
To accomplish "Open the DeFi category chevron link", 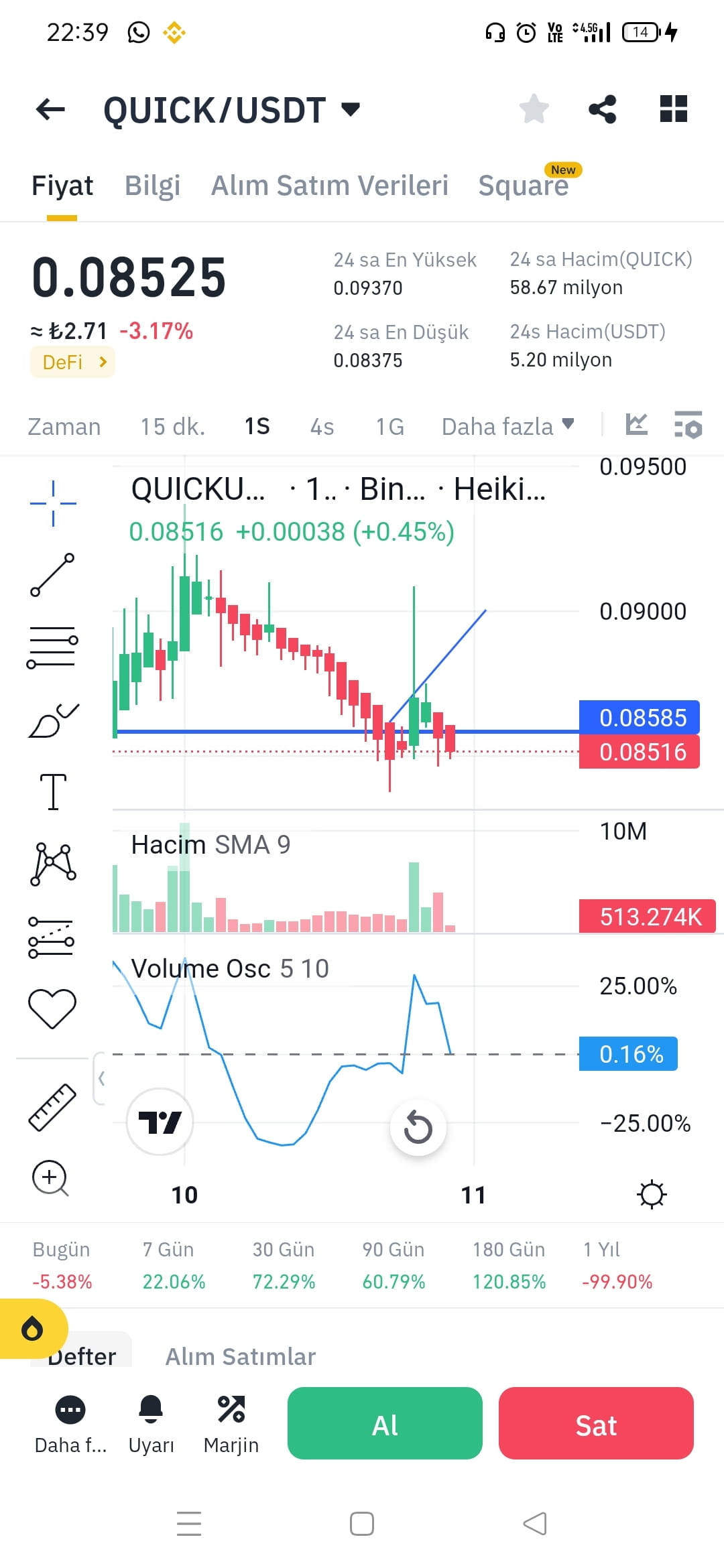I will pos(102,362).
